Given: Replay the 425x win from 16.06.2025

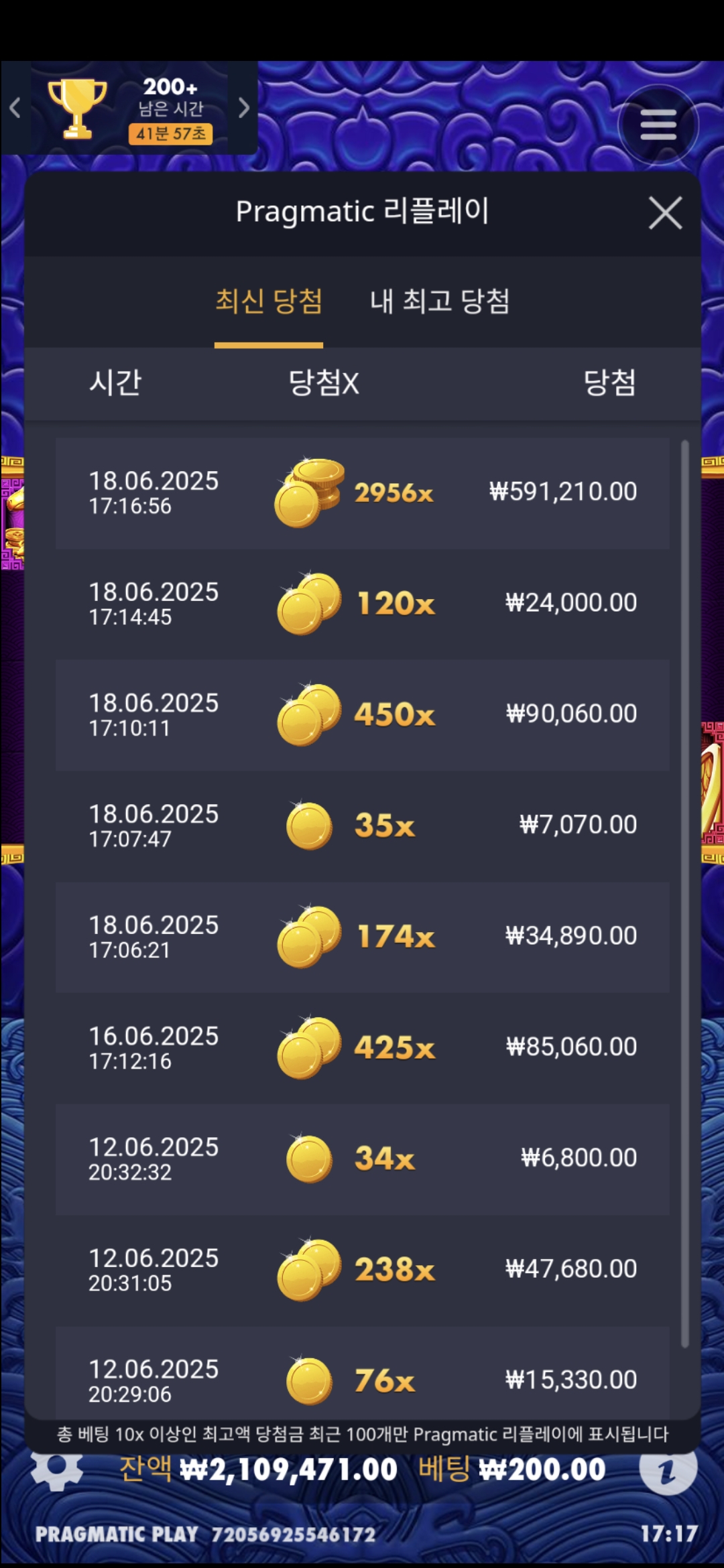Looking at the screenshot, I should click(362, 1048).
